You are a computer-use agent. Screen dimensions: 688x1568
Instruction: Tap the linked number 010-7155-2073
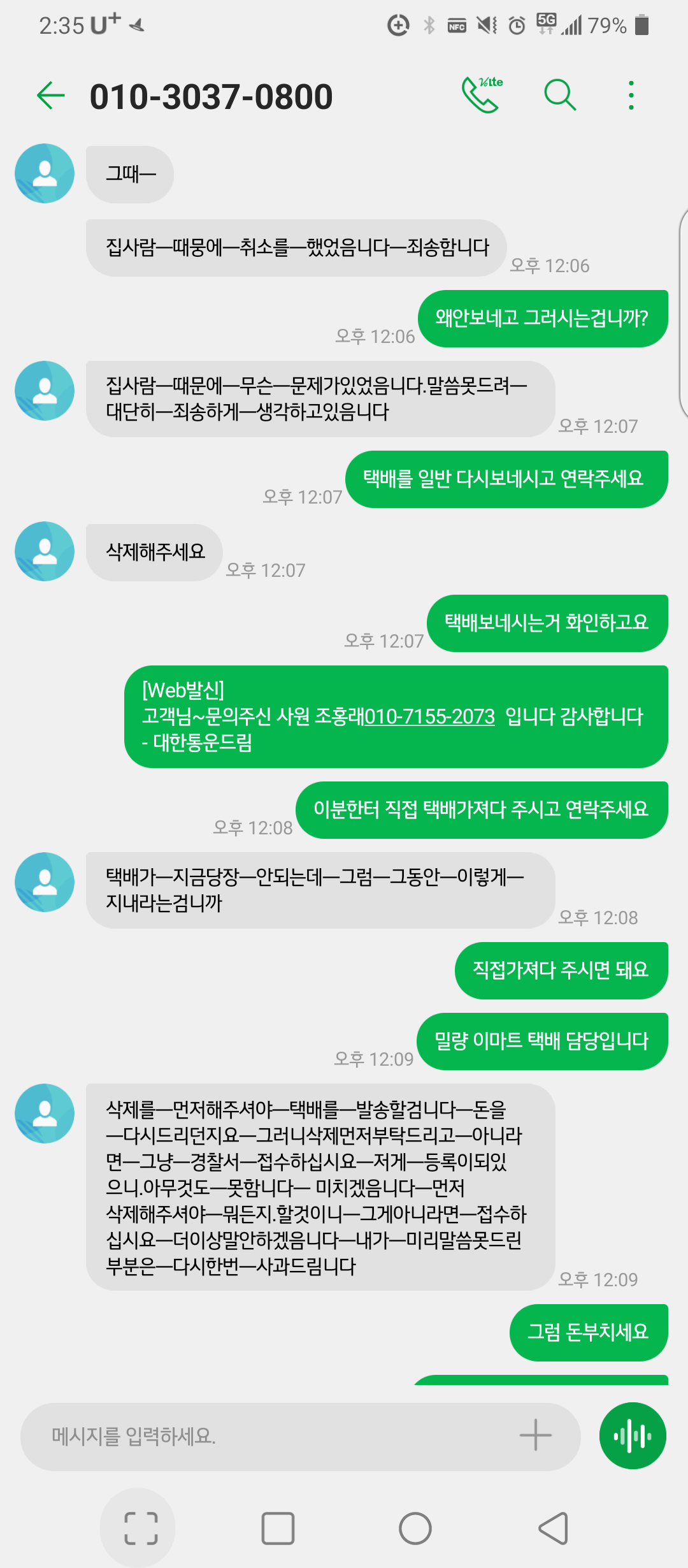point(429,716)
